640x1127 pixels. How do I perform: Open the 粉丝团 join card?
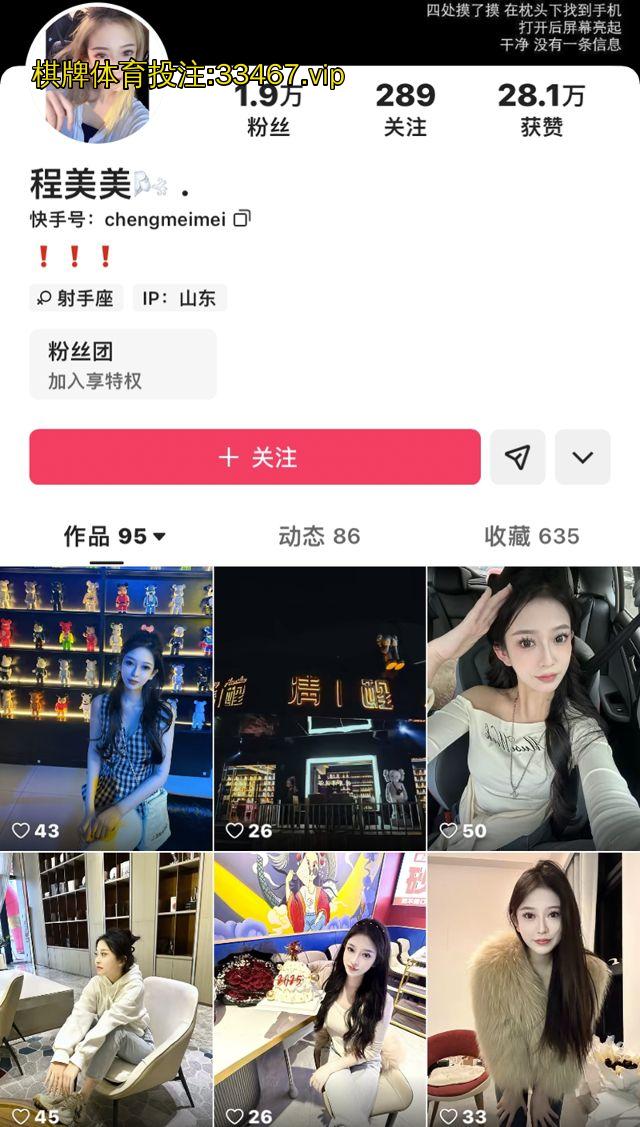(x=123, y=364)
